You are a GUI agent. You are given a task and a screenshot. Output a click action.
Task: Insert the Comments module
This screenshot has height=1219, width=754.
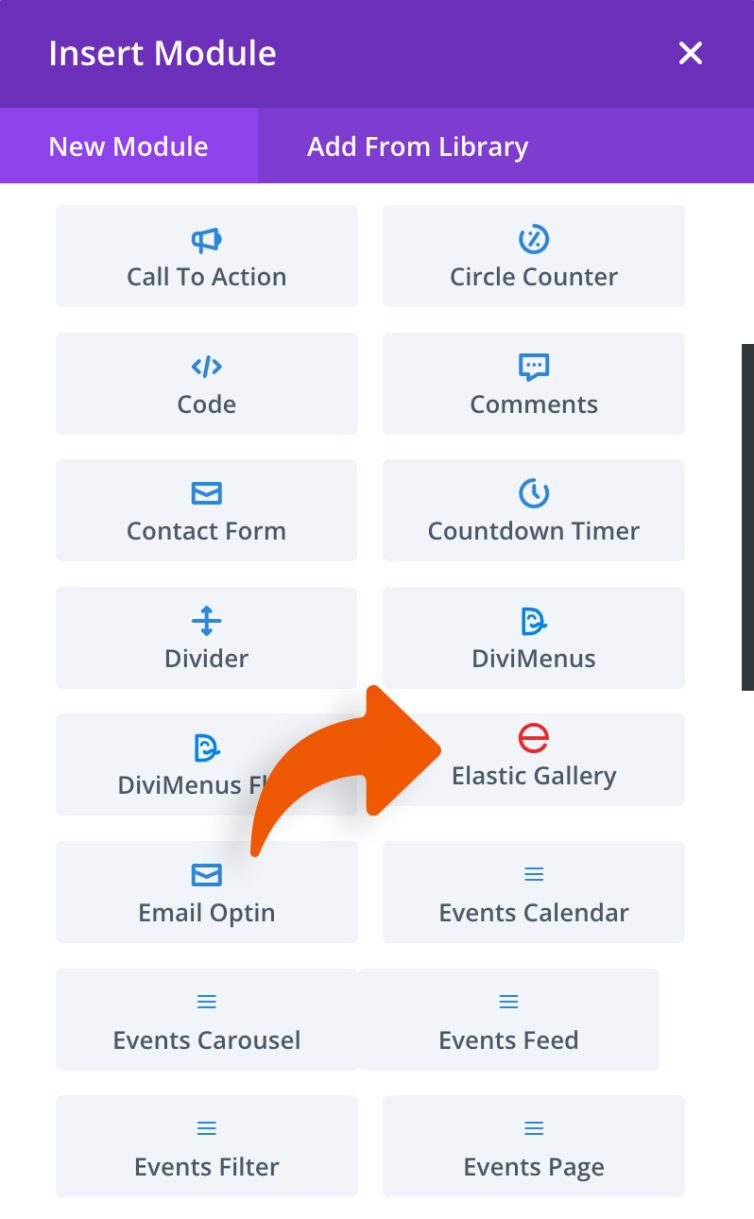[x=533, y=384]
